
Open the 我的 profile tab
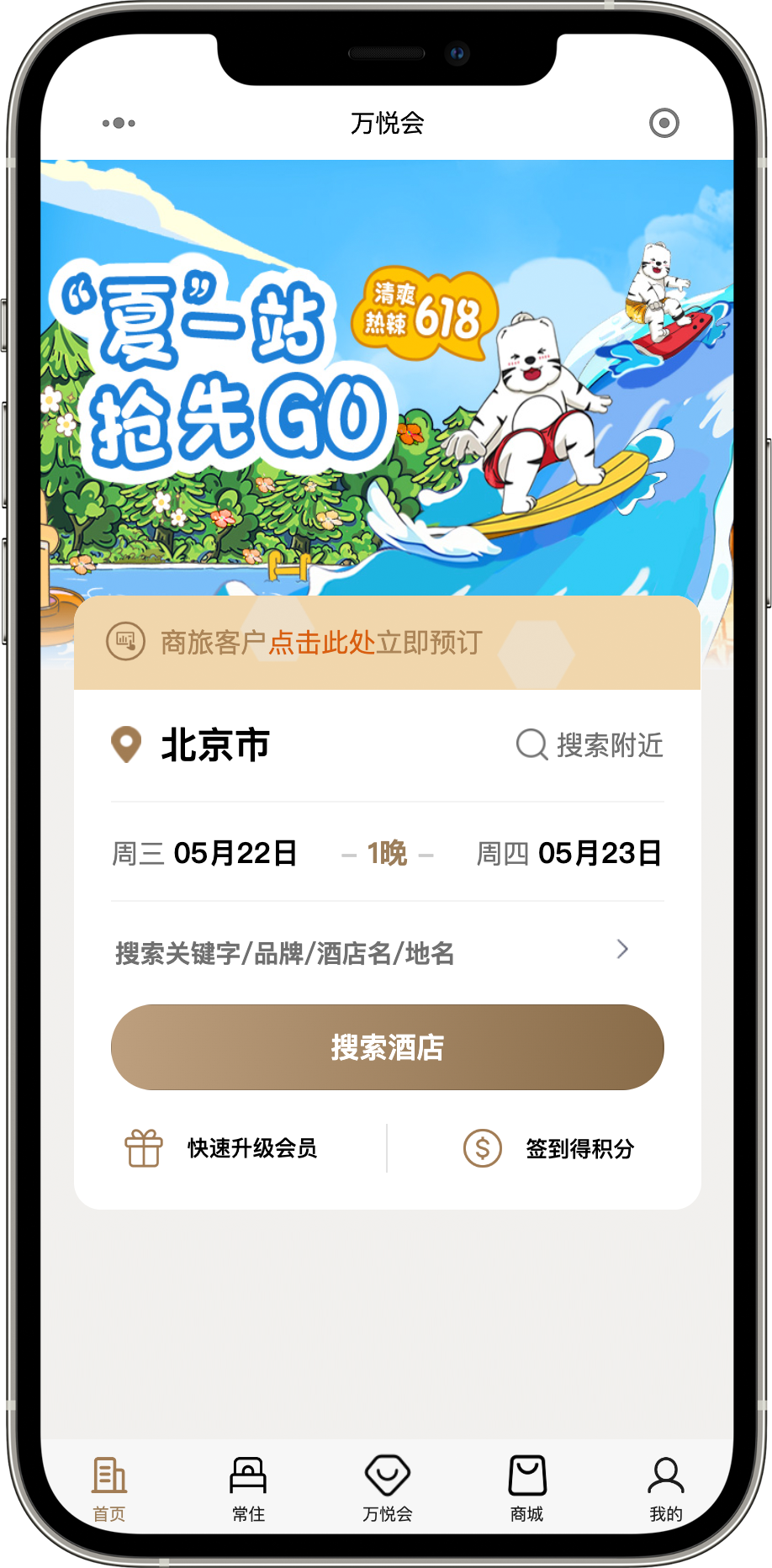click(x=665, y=1489)
